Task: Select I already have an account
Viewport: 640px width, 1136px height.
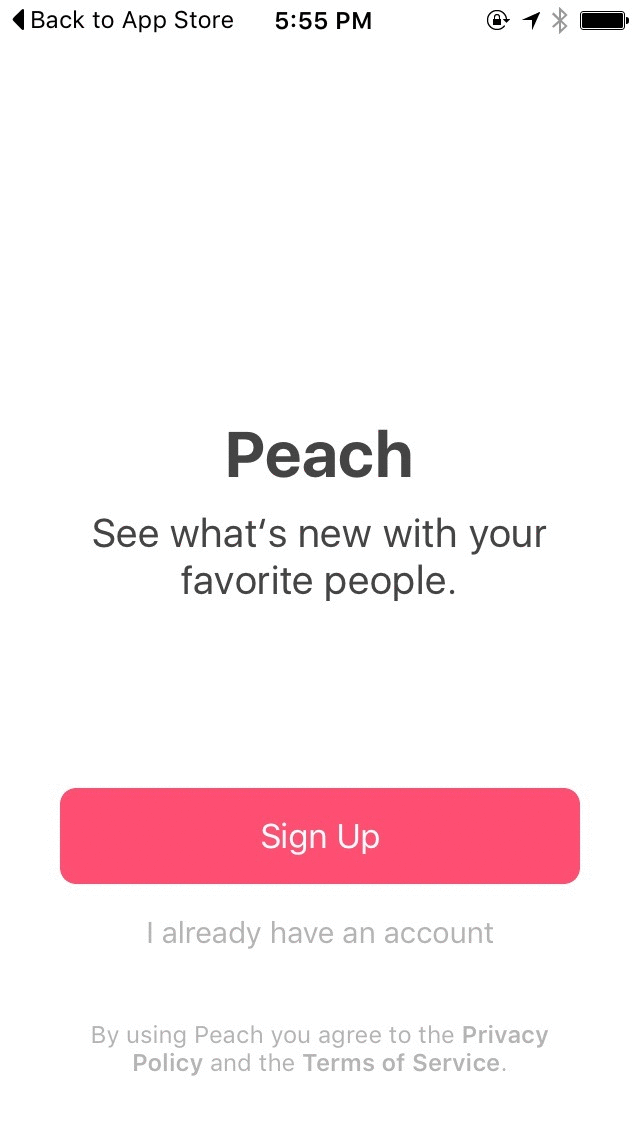Action: (320, 932)
